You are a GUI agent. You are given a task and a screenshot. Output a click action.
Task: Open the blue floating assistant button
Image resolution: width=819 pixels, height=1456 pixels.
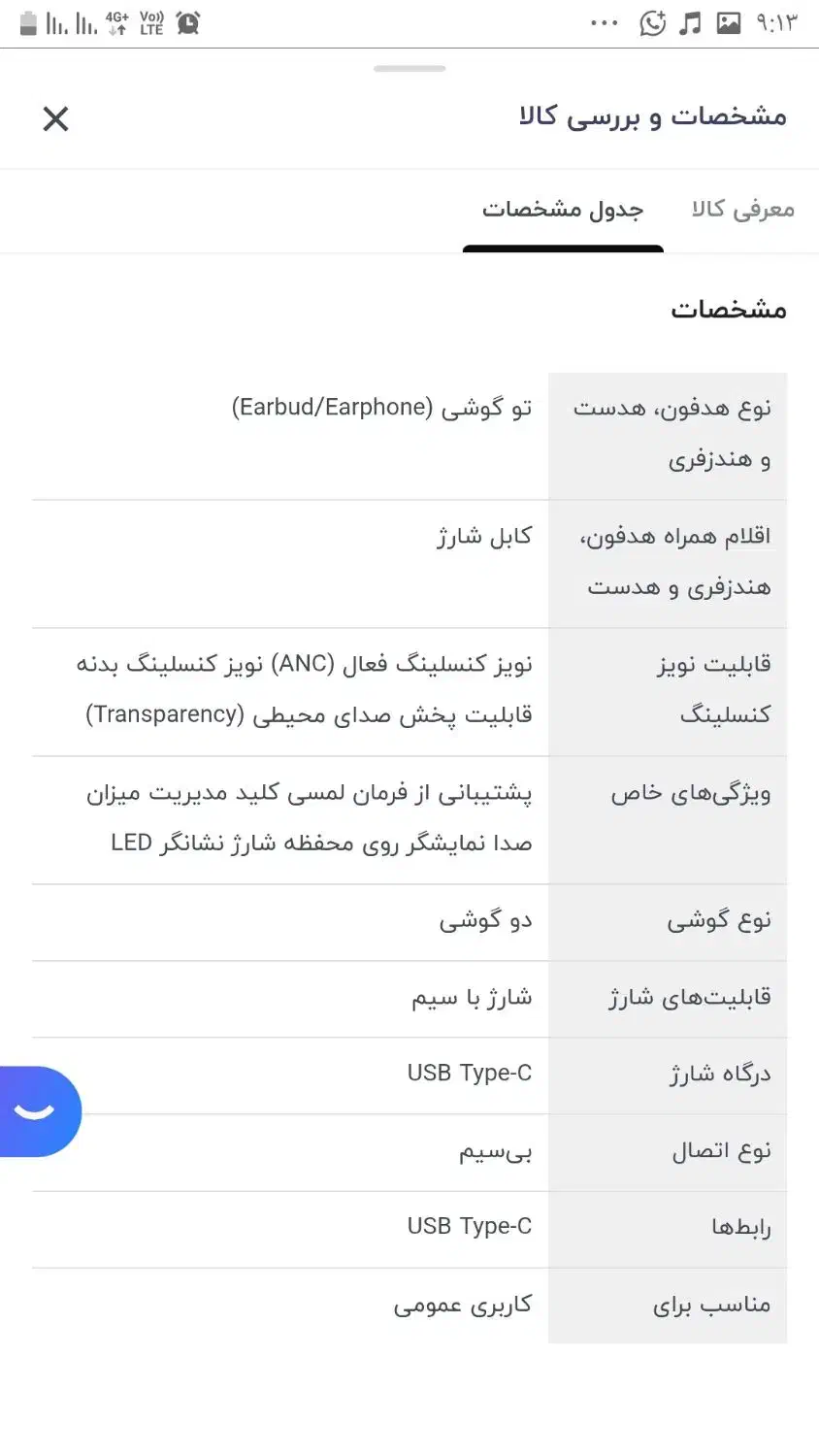[x=39, y=1111]
